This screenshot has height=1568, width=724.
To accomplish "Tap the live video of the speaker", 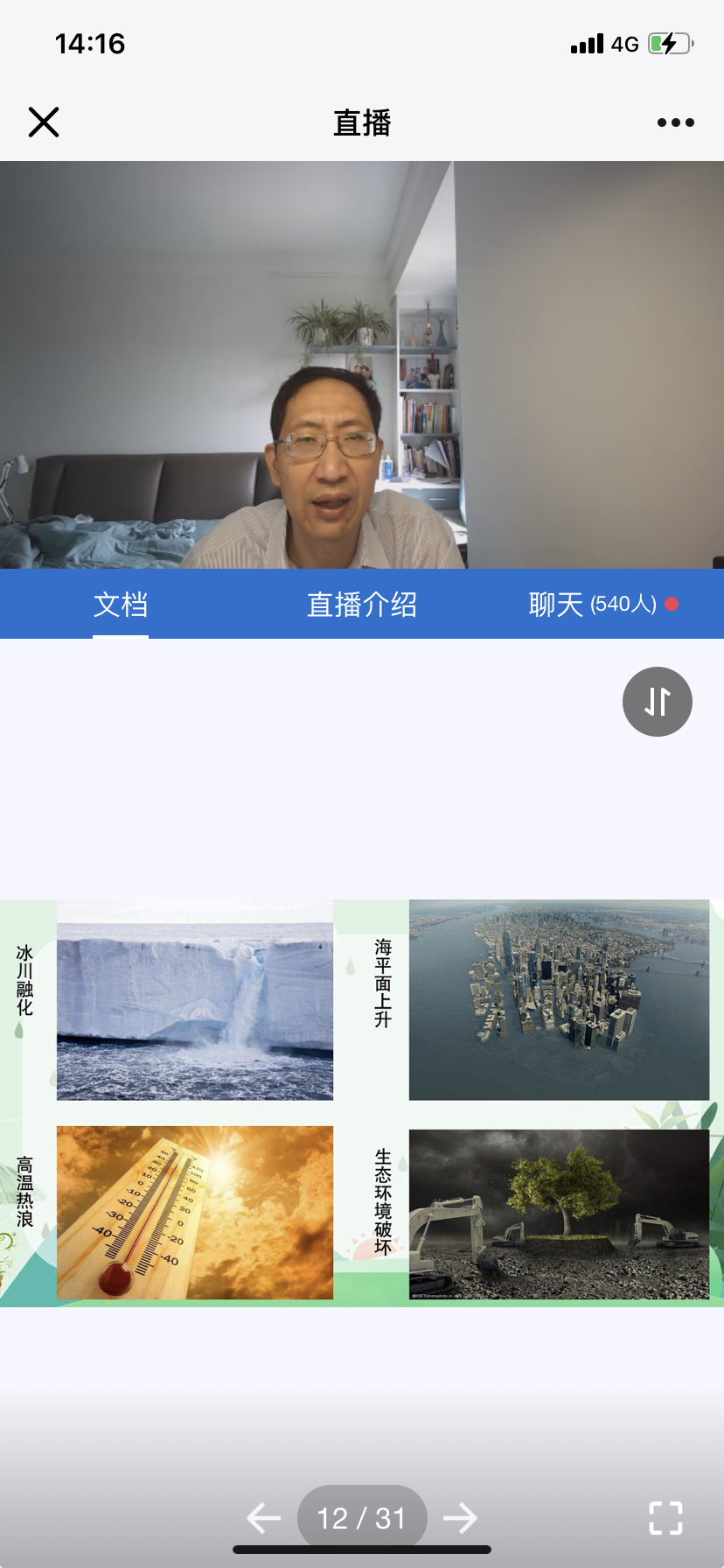I will tap(362, 365).
